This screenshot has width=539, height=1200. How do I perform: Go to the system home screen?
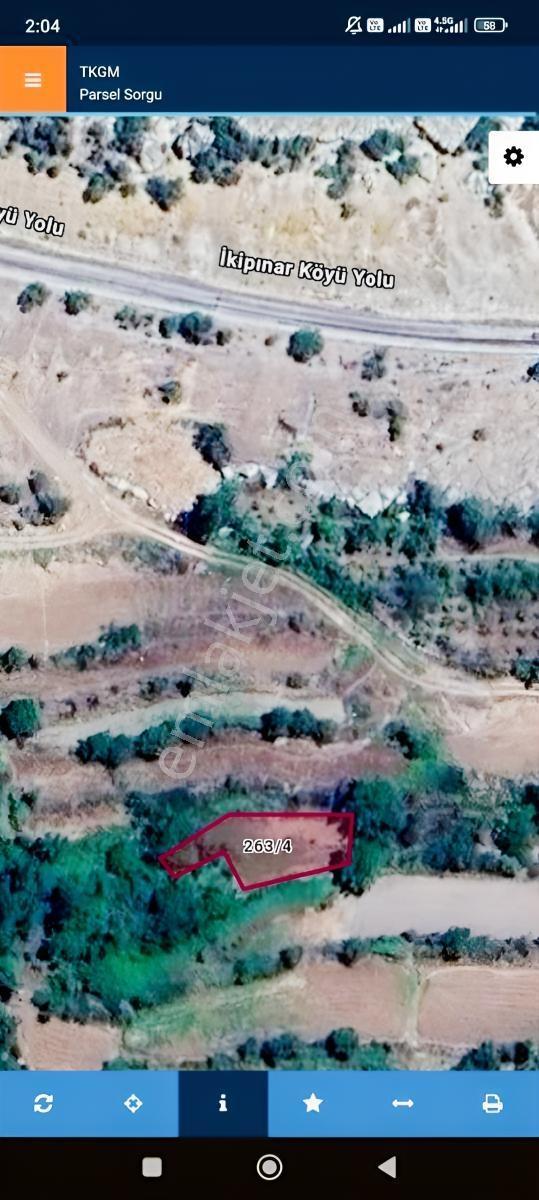269,1167
